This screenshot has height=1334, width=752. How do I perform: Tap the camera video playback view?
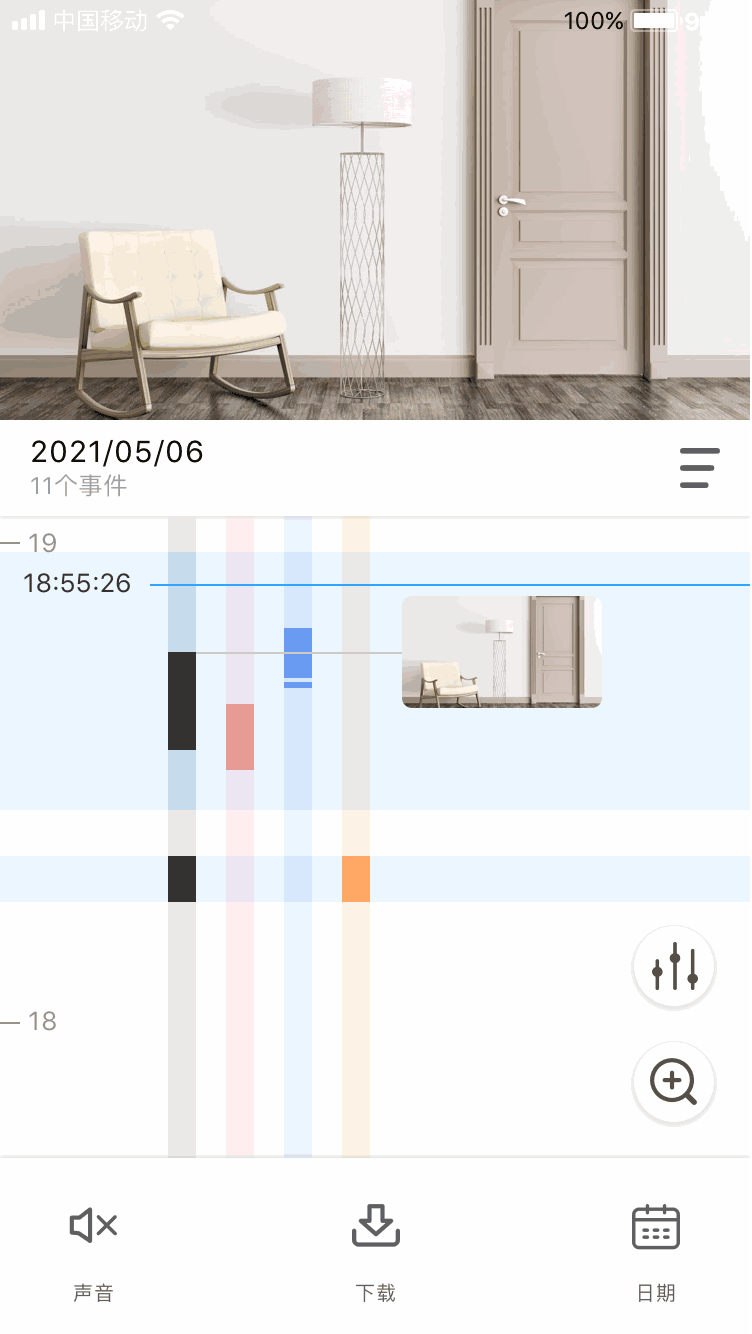pyautogui.click(x=376, y=210)
